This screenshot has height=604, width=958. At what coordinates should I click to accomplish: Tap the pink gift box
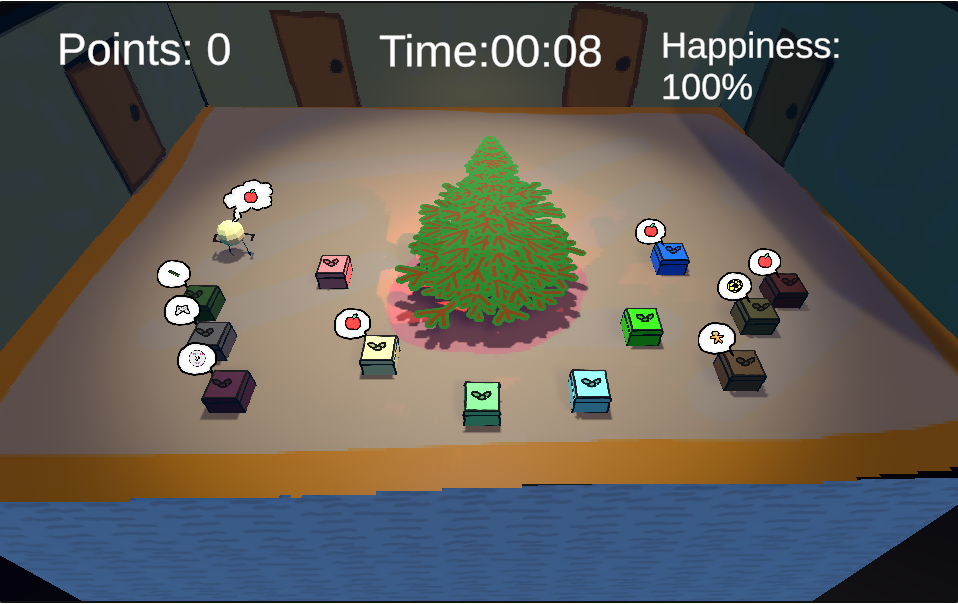point(334,271)
